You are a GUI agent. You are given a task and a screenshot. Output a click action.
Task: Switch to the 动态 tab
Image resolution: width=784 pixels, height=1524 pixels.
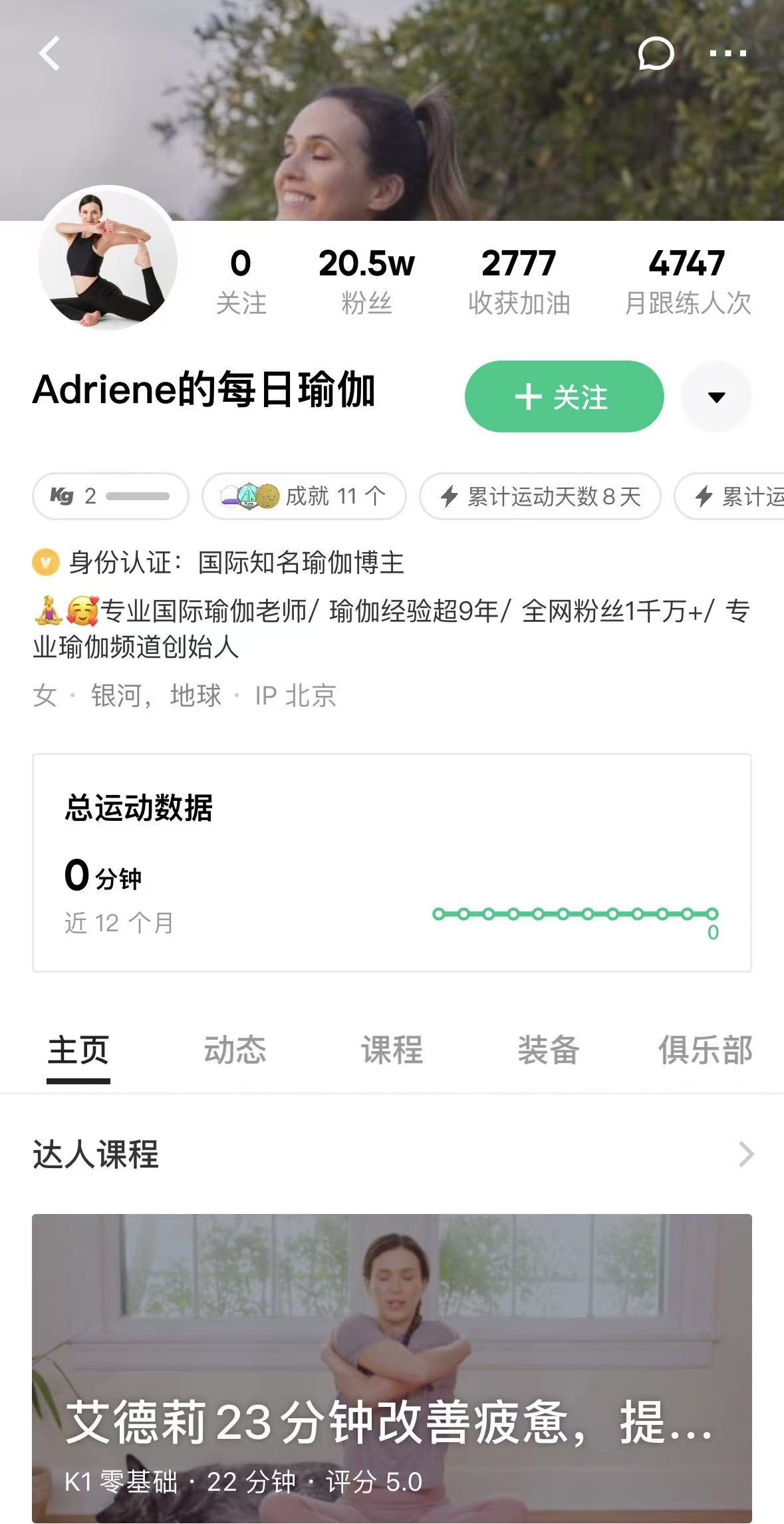pos(235,1050)
